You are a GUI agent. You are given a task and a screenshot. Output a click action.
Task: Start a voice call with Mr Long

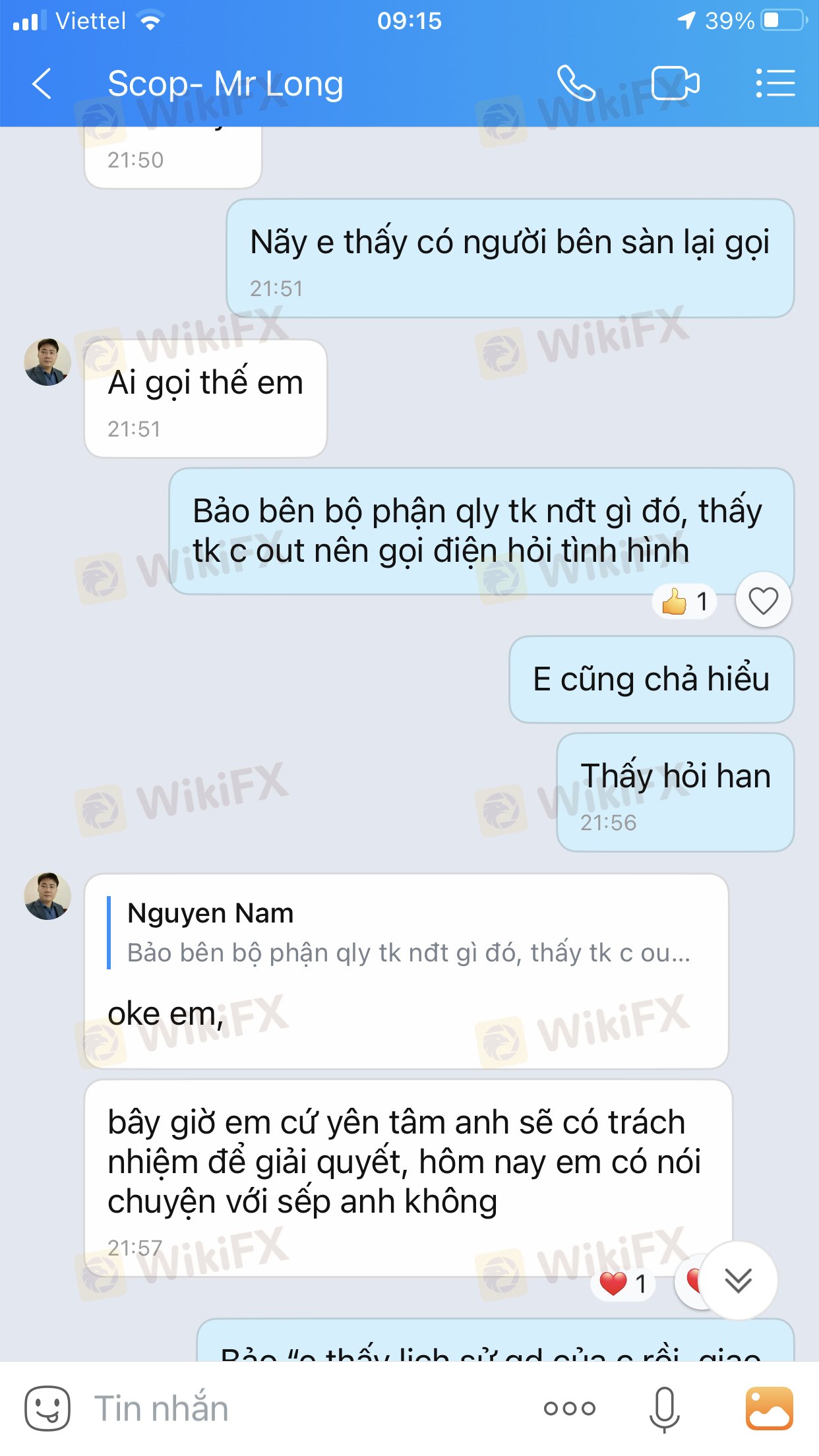[576, 84]
